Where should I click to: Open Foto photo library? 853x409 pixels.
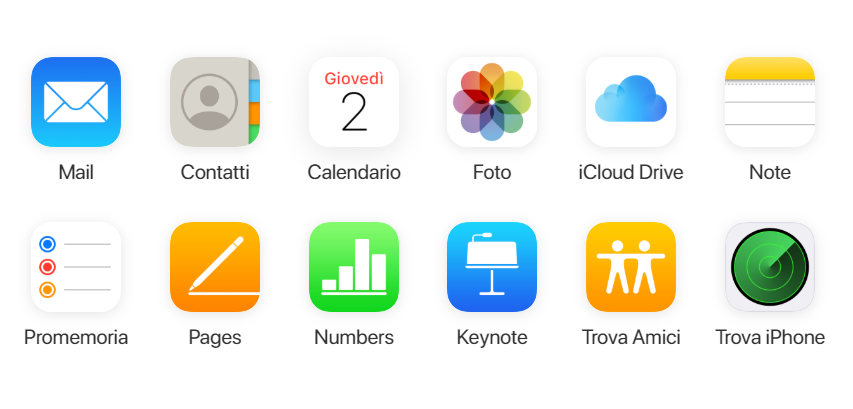click(492, 102)
